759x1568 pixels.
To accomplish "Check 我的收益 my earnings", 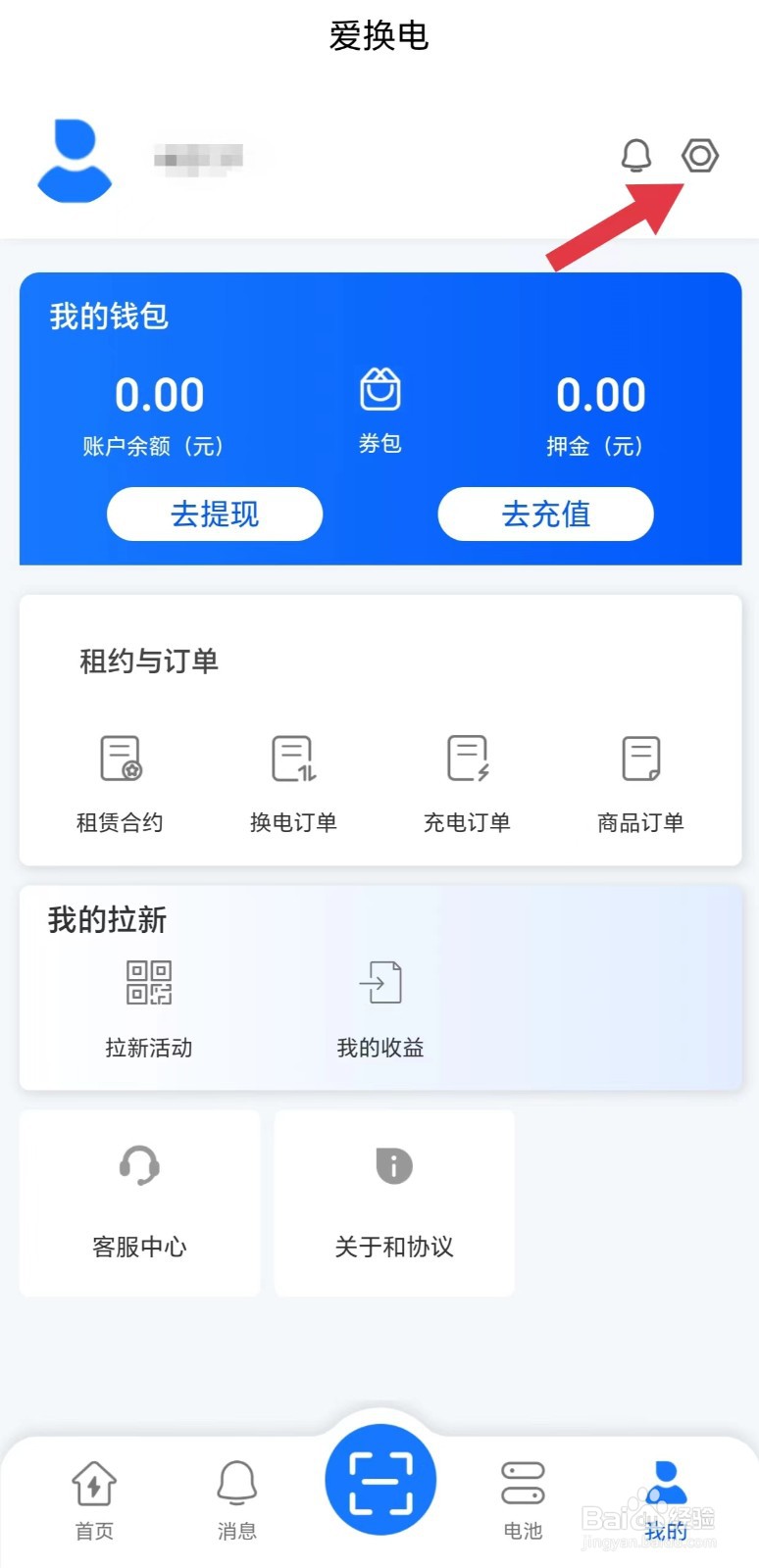I will (380, 1006).
